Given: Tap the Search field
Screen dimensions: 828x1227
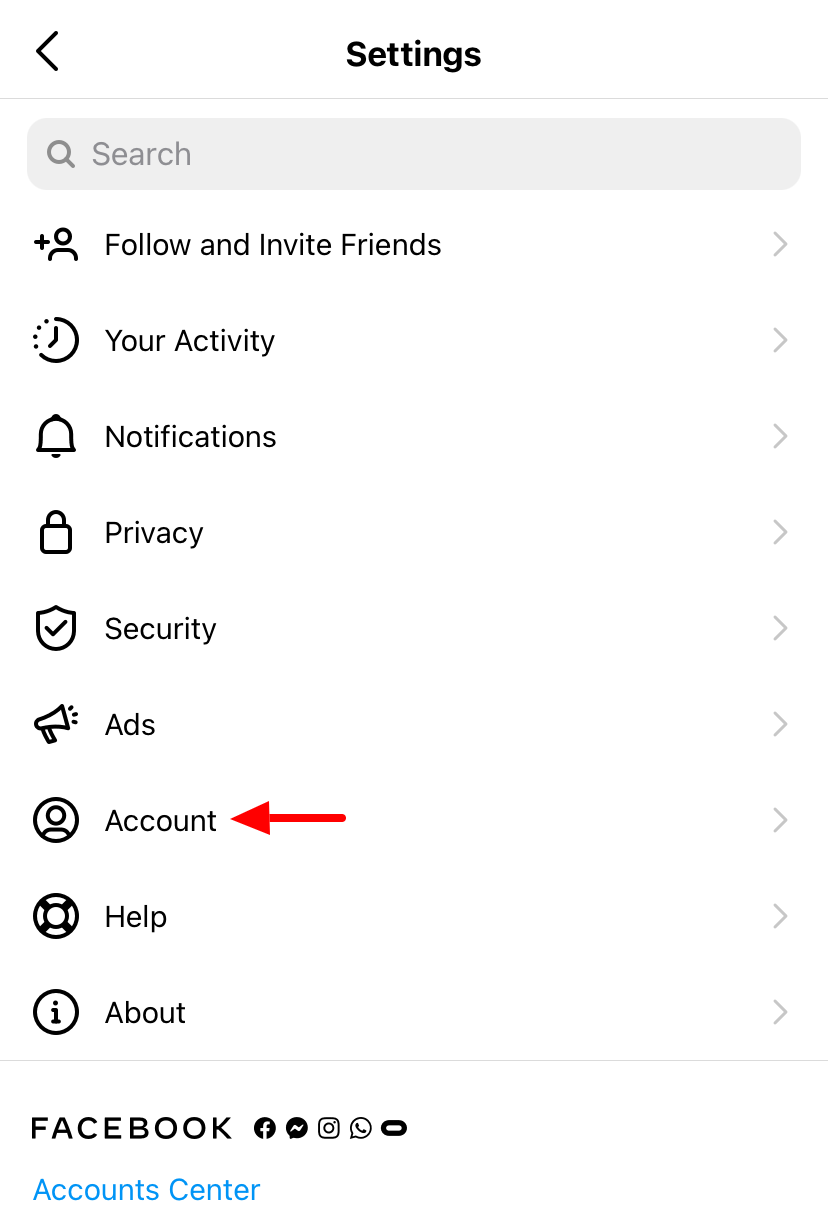Looking at the screenshot, I should pos(413,154).
